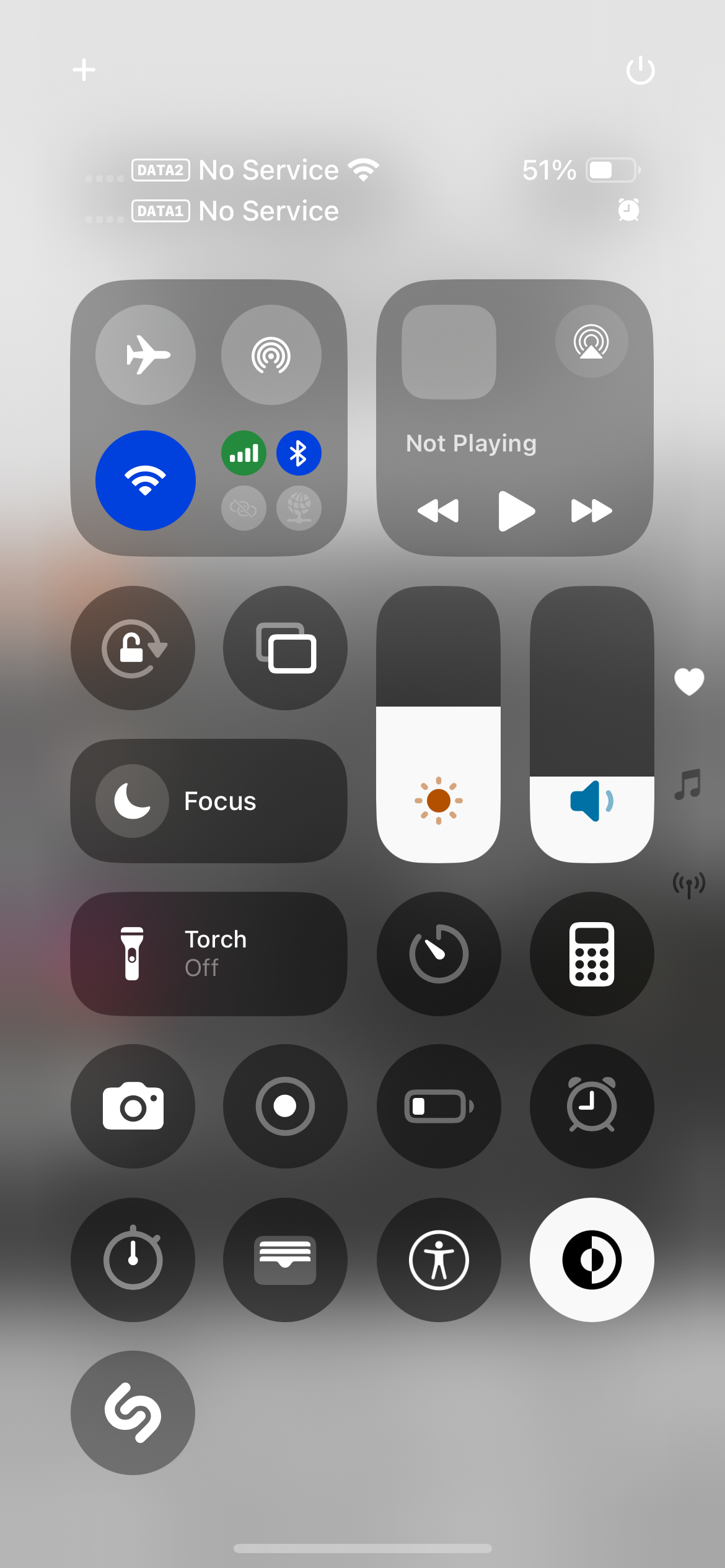The width and height of the screenshot is (725, 1568).
Task: Toggle the rotation lock
Action: pos(133,648)
